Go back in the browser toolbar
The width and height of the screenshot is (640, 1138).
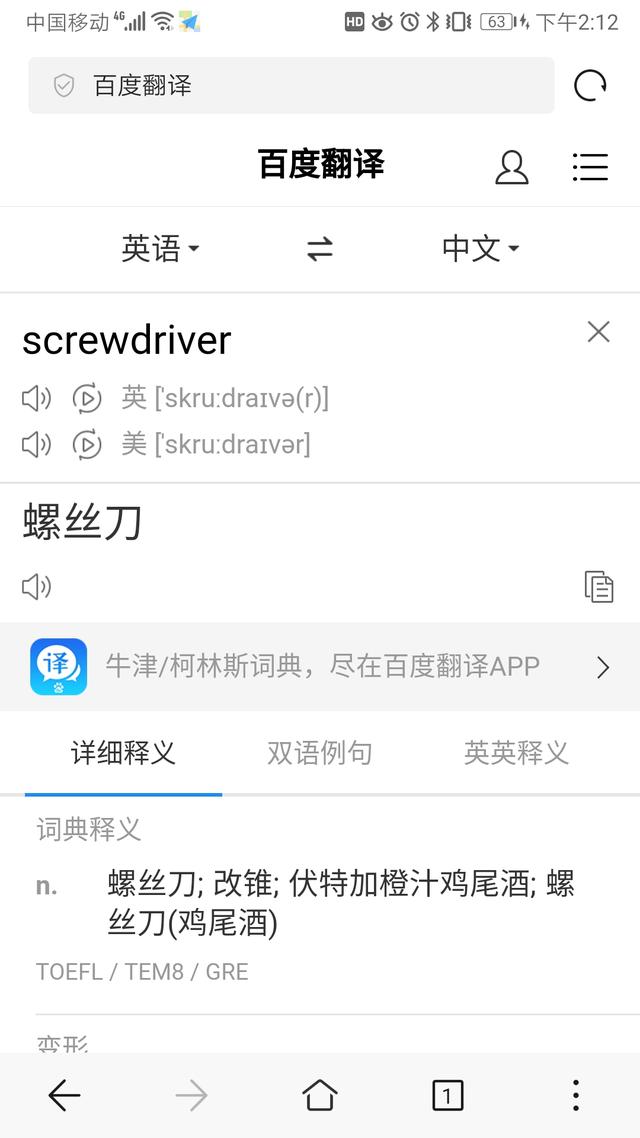tap(65, 1095)
